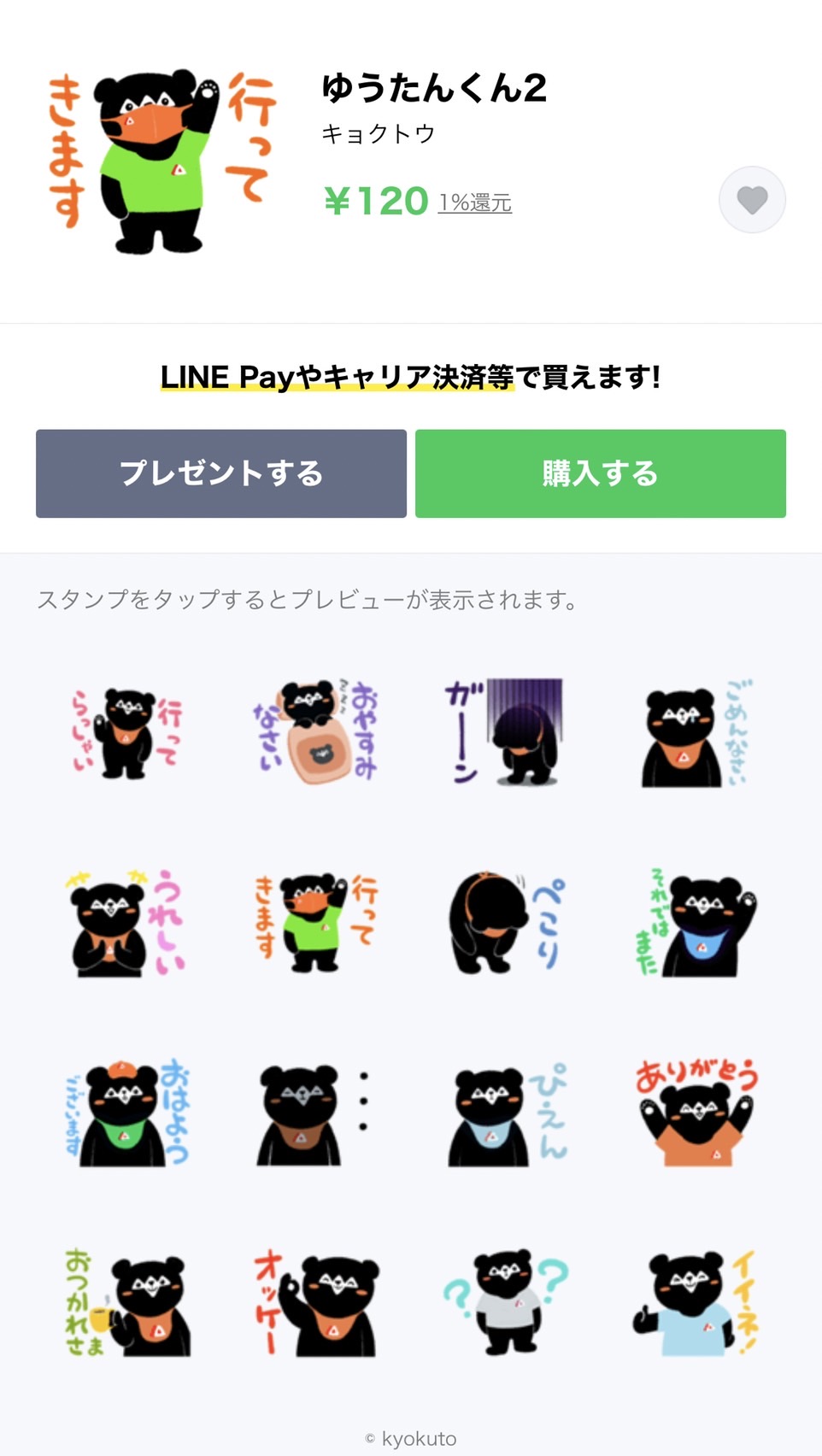Image resolution: width=822 pixels, height=1456 pixels.
Task: Preview the ぴえん sticker
Action: point(506,1113)
